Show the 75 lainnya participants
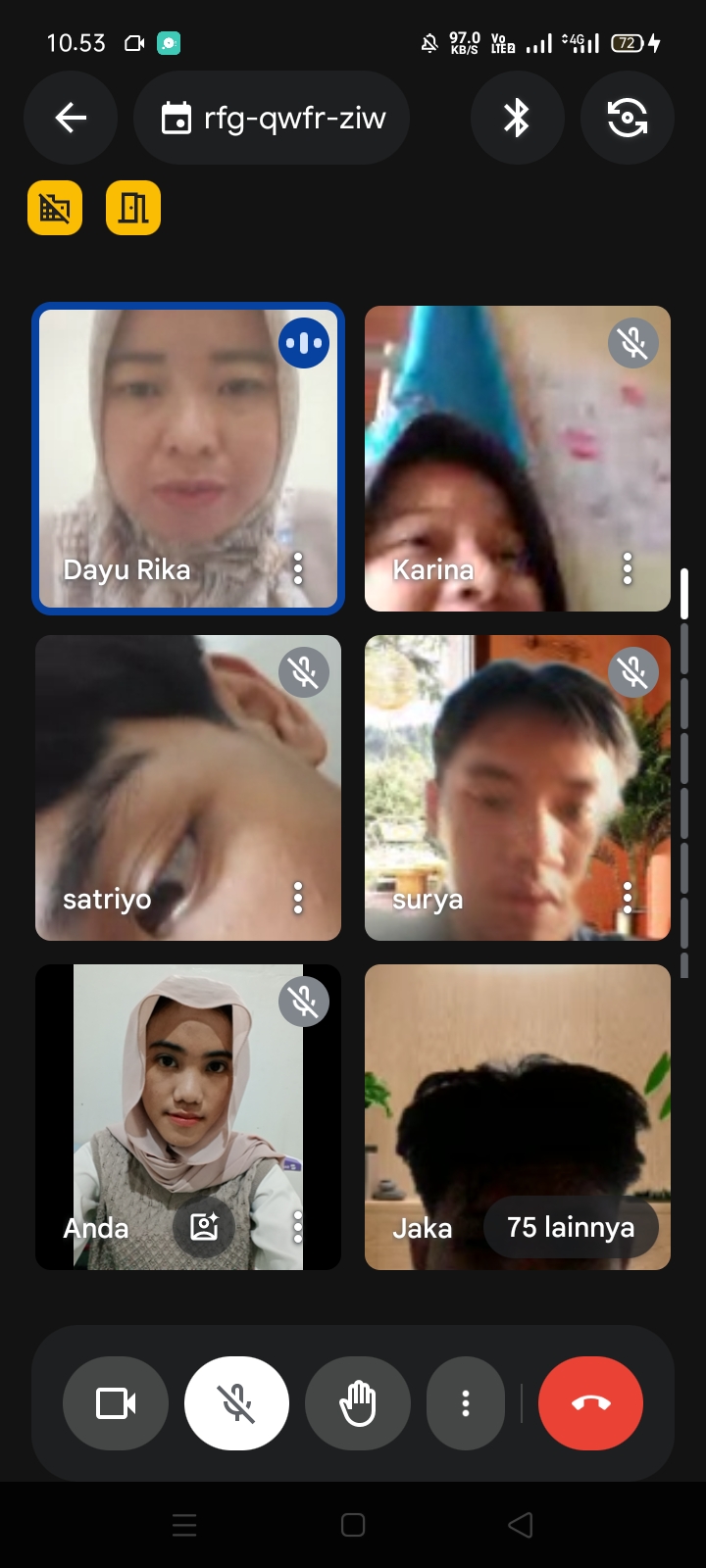Viewport: 706px width, 1568px height. 571,1227
